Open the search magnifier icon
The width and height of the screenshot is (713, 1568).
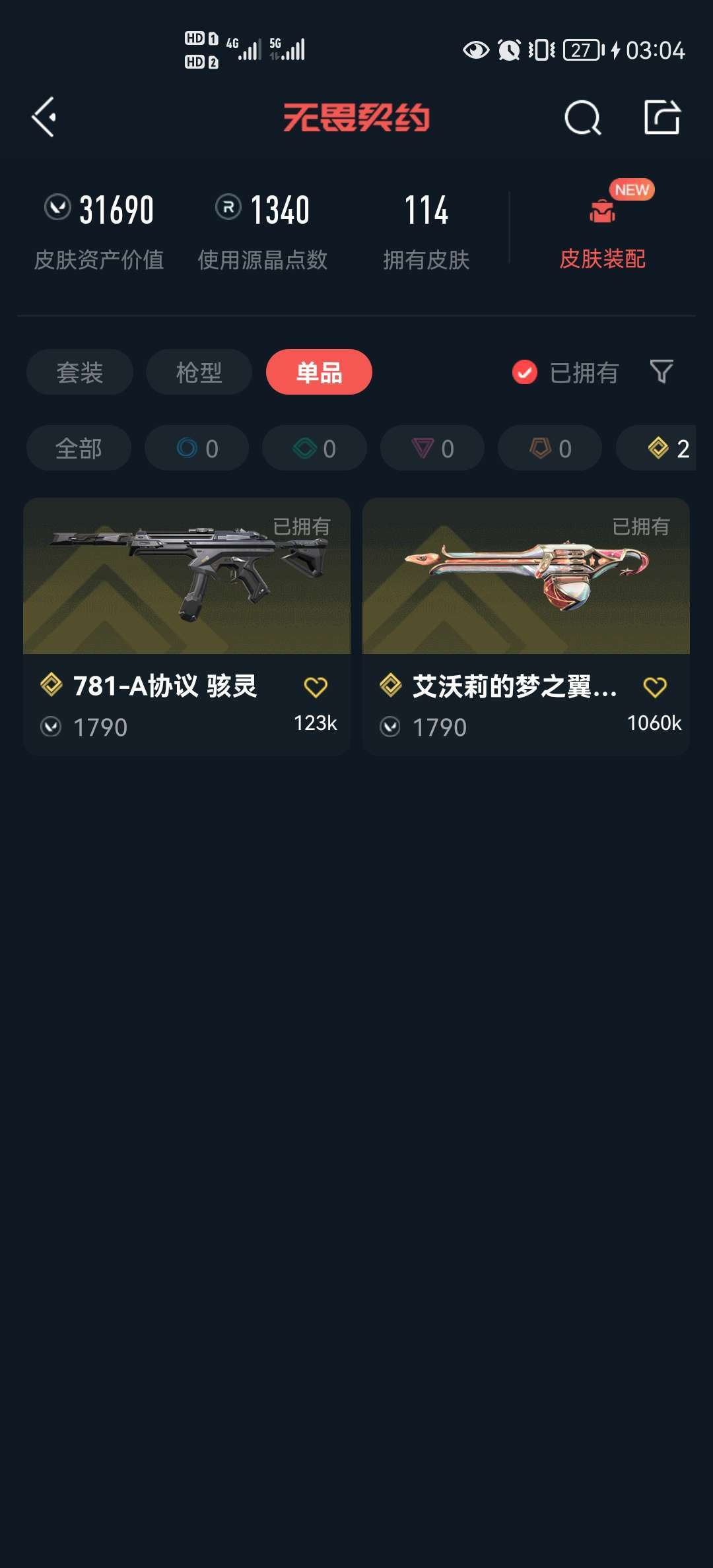pyautogui.click(x=582, y=118)
